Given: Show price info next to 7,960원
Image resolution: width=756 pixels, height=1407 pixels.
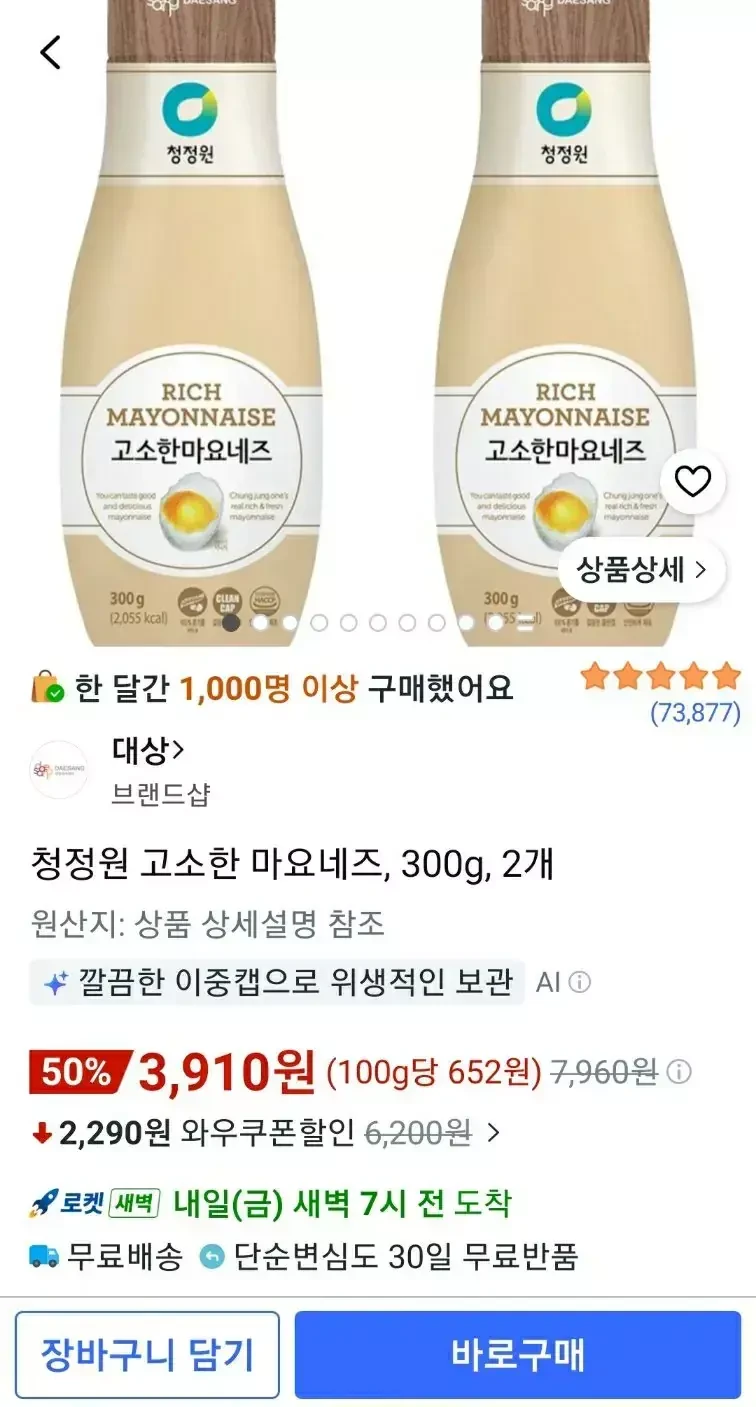Looking at the screenshot, I should point(679,1073).
